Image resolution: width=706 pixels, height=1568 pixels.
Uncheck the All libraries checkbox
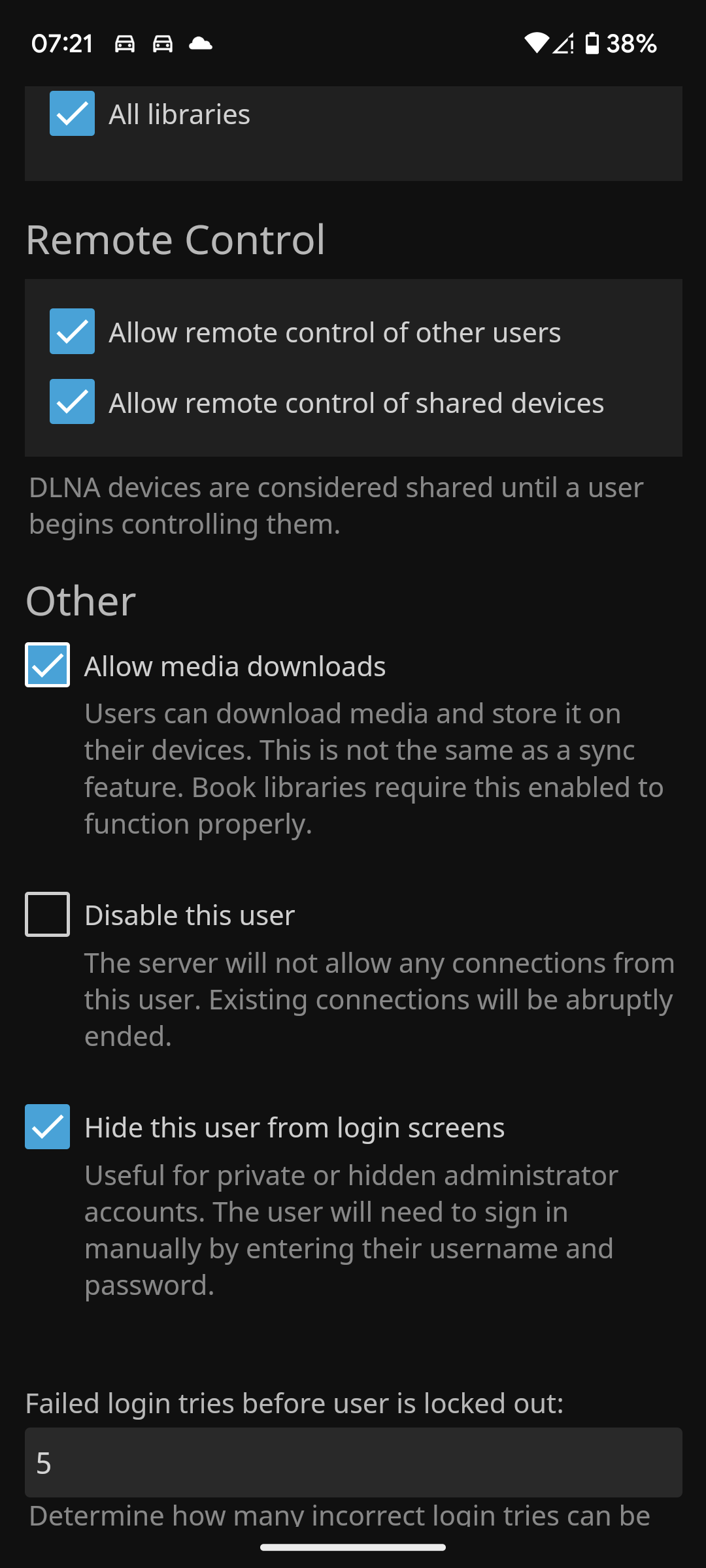(72, 114)
